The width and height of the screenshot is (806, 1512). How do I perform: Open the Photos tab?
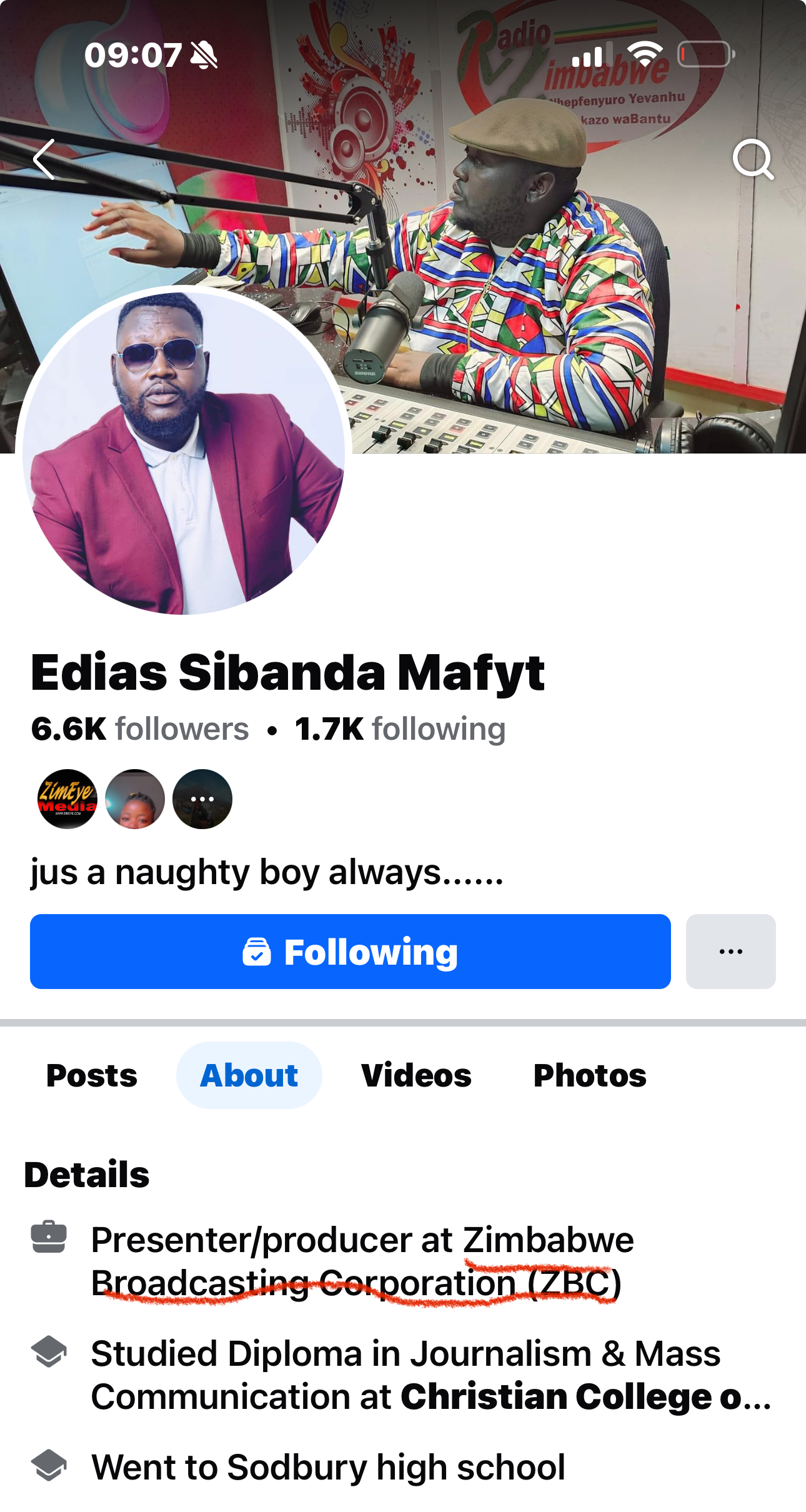(x=589, y=1075)
